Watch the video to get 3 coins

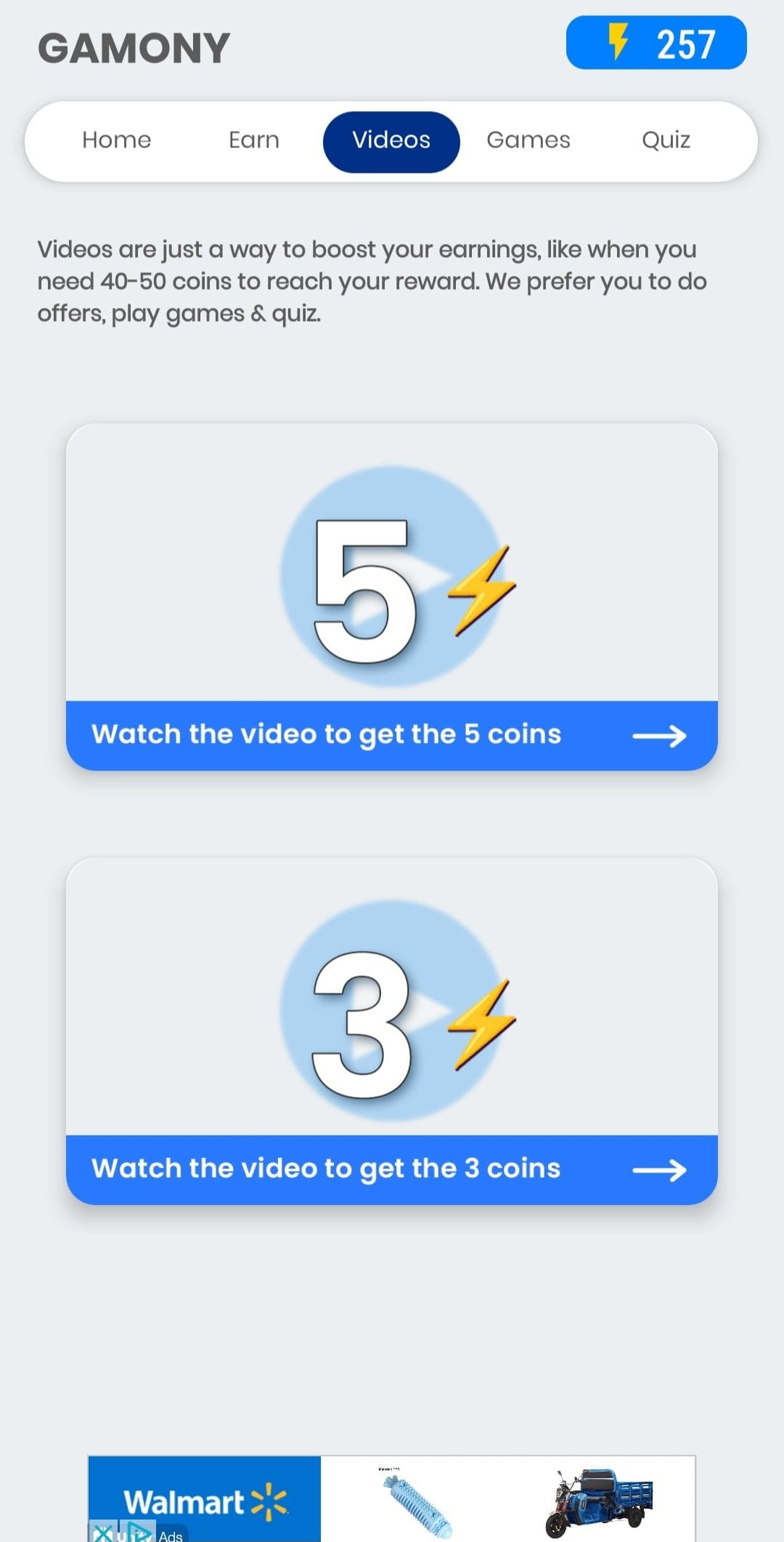(x=391, y=1169)
